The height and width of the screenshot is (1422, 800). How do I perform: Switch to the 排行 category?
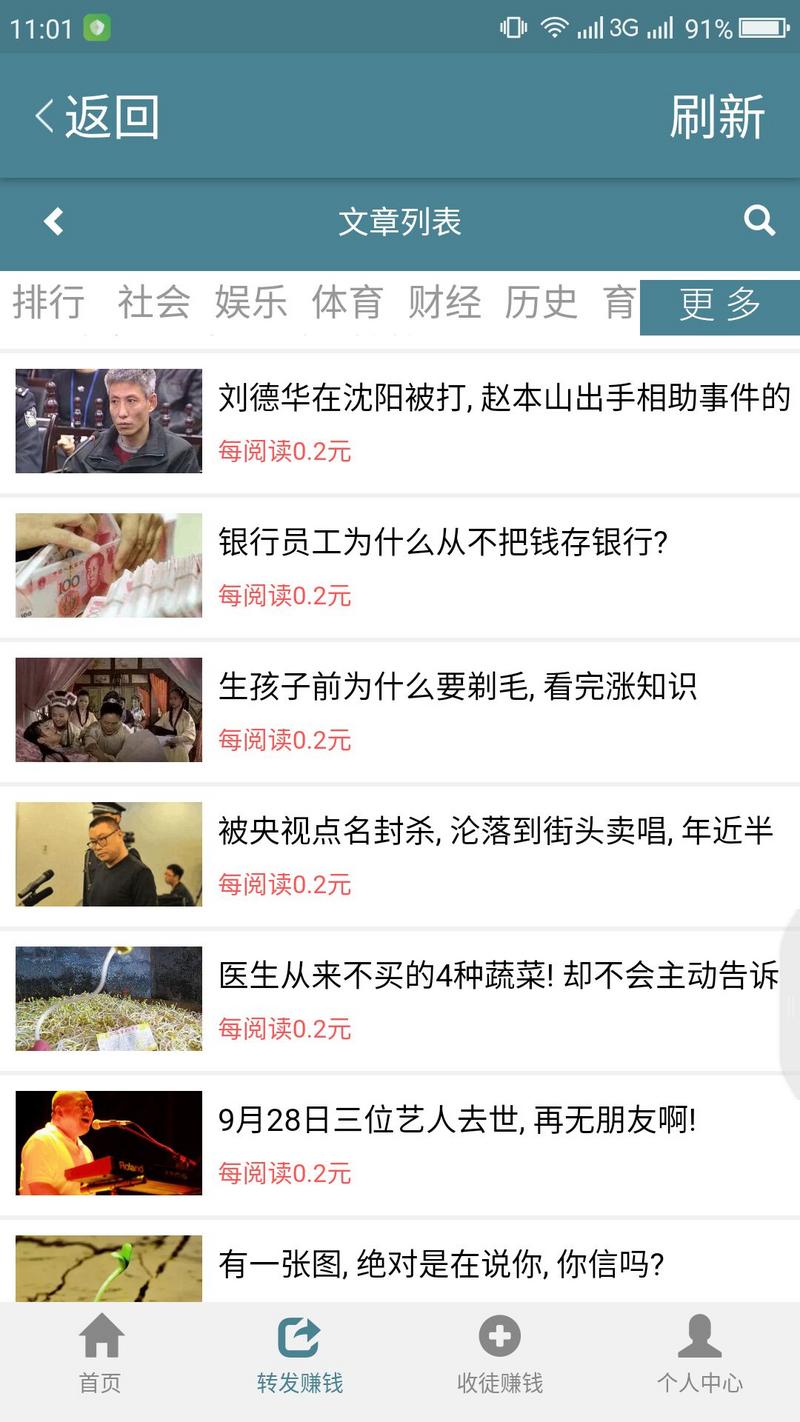click(48, 302)
